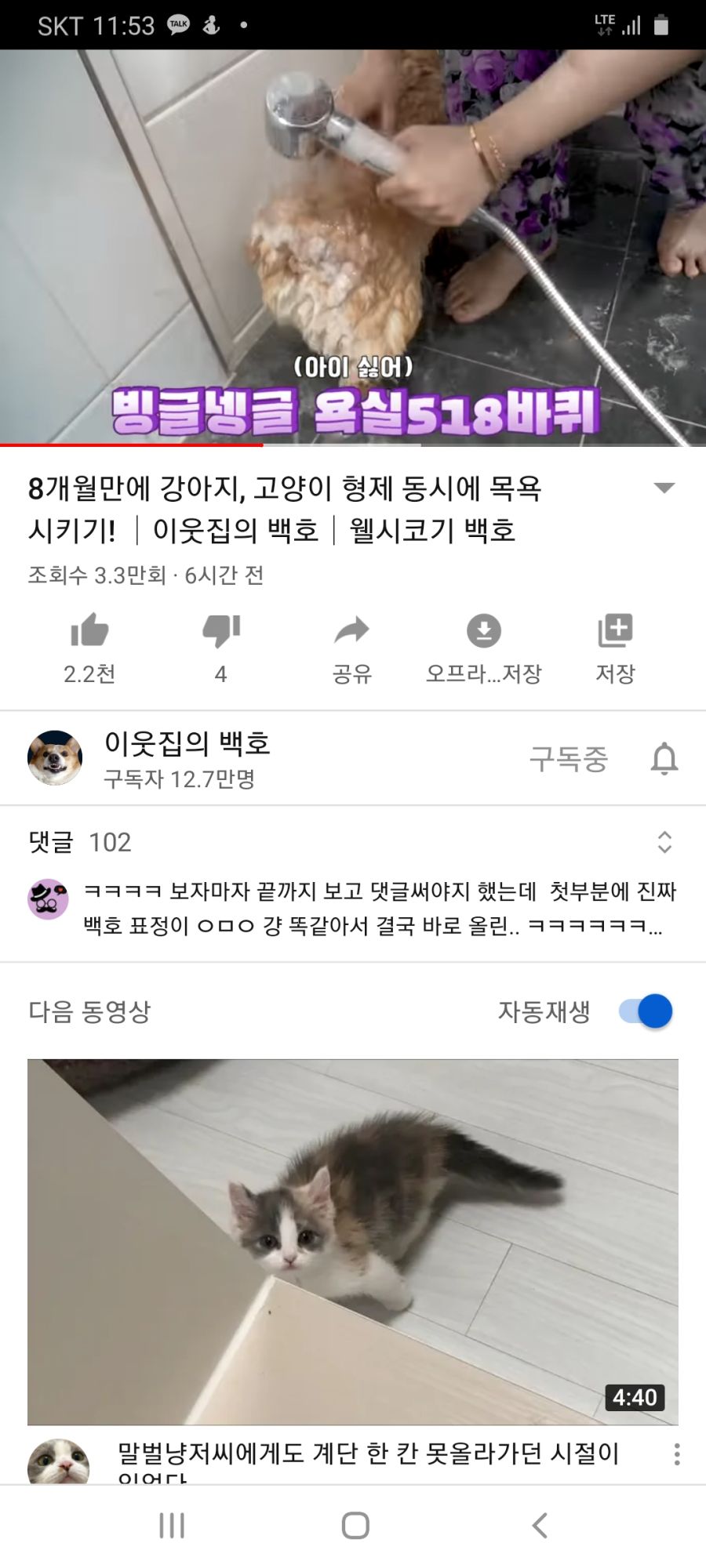
Task: Open comment sorting via the sort arrows icon
Action: (x=664, y=844)
